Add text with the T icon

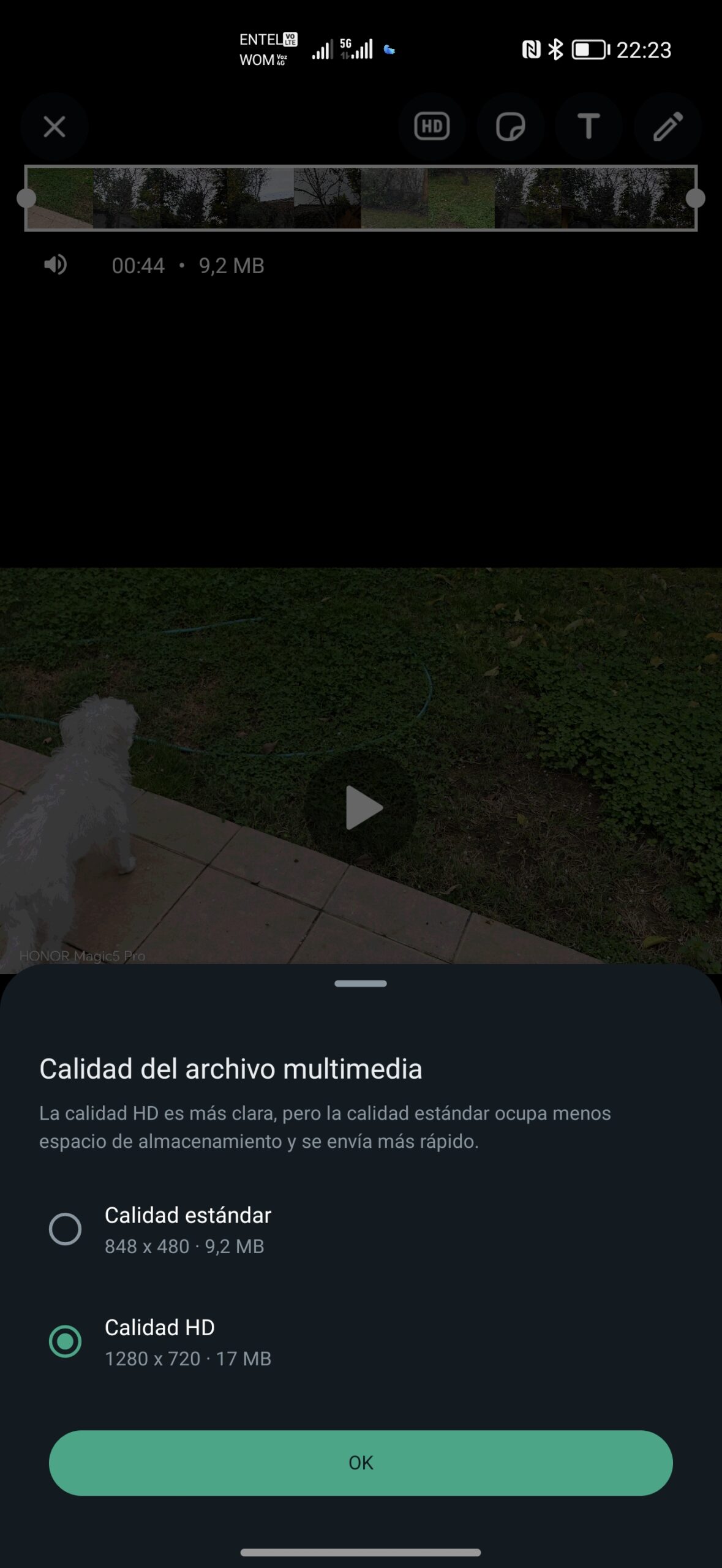tap(589, 127)
